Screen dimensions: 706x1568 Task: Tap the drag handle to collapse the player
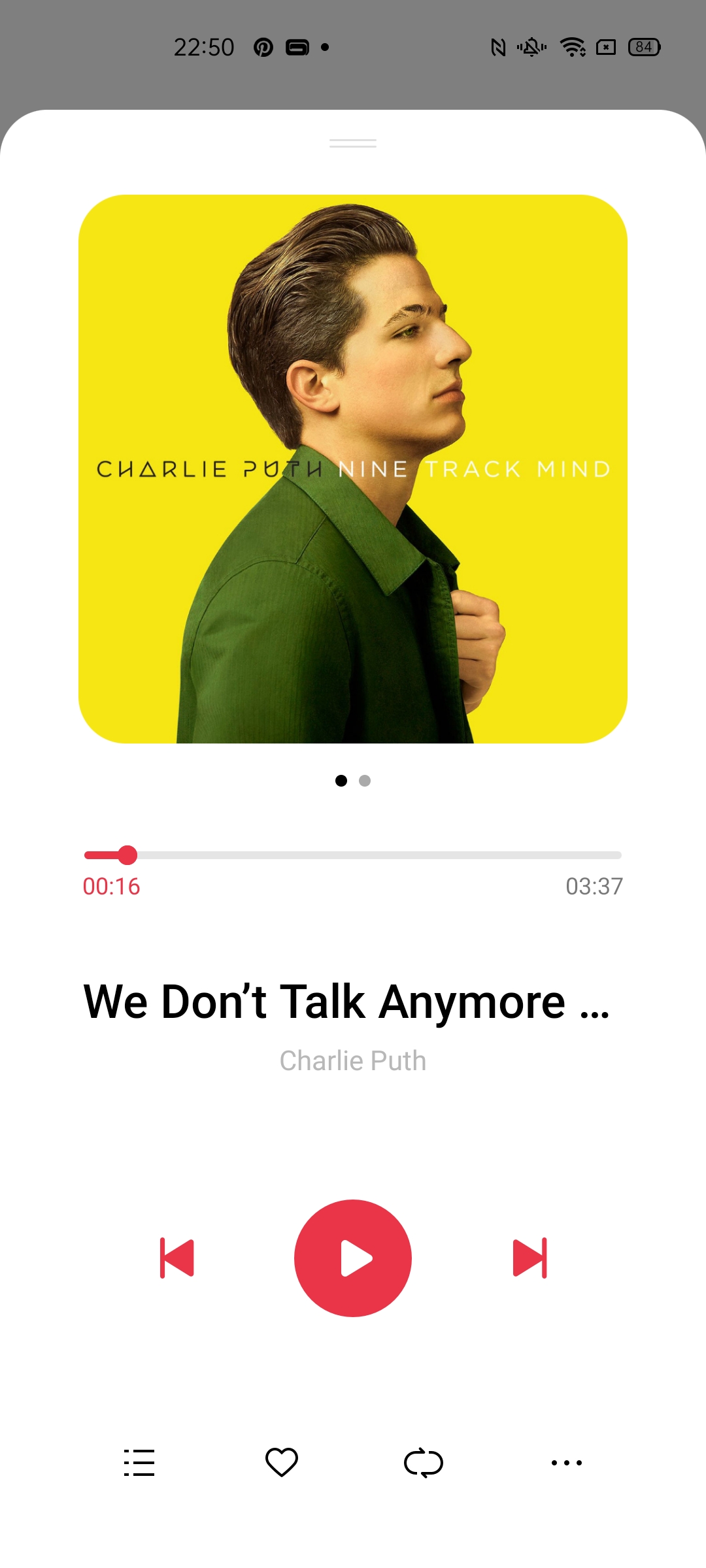353,143
